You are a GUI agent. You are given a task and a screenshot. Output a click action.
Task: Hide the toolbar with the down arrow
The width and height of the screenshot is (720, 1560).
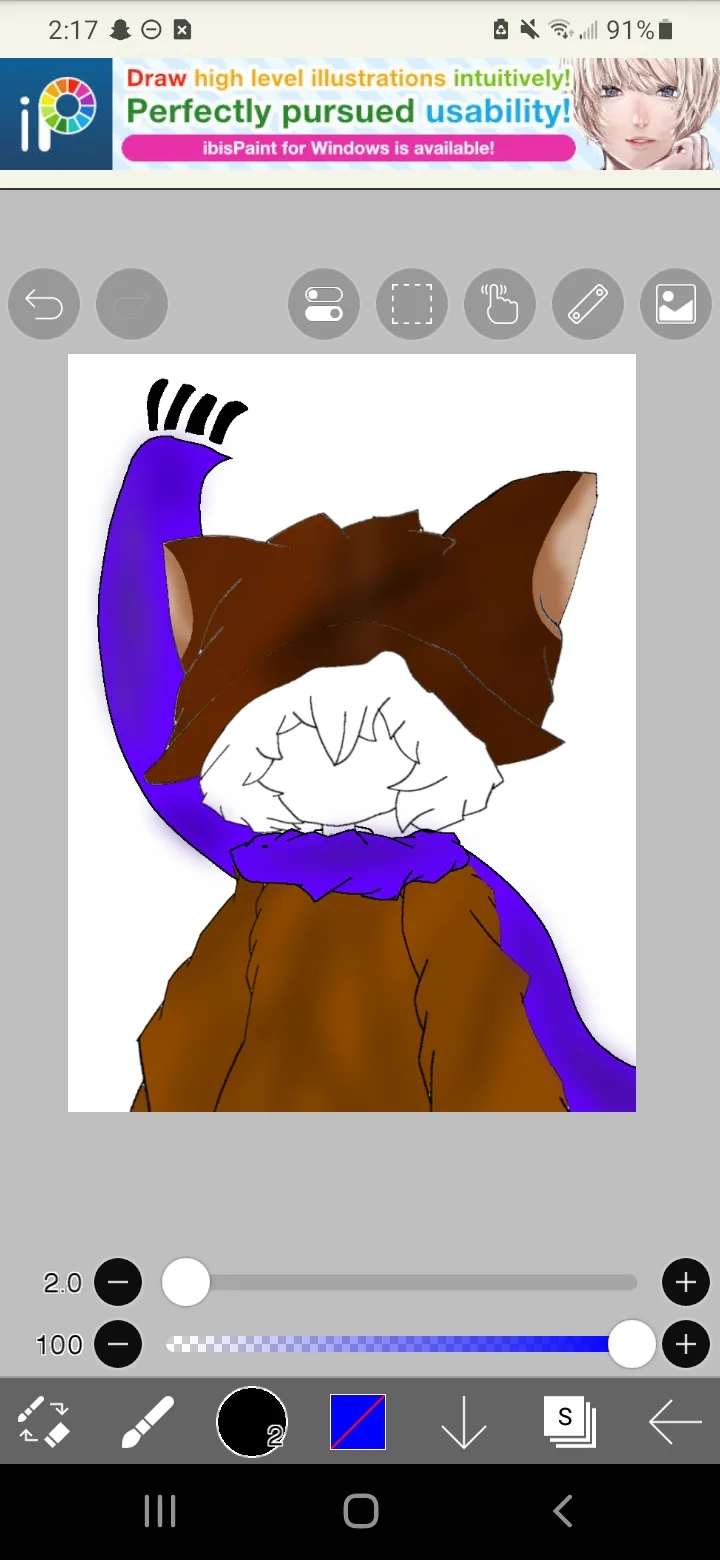[464, 1421]
